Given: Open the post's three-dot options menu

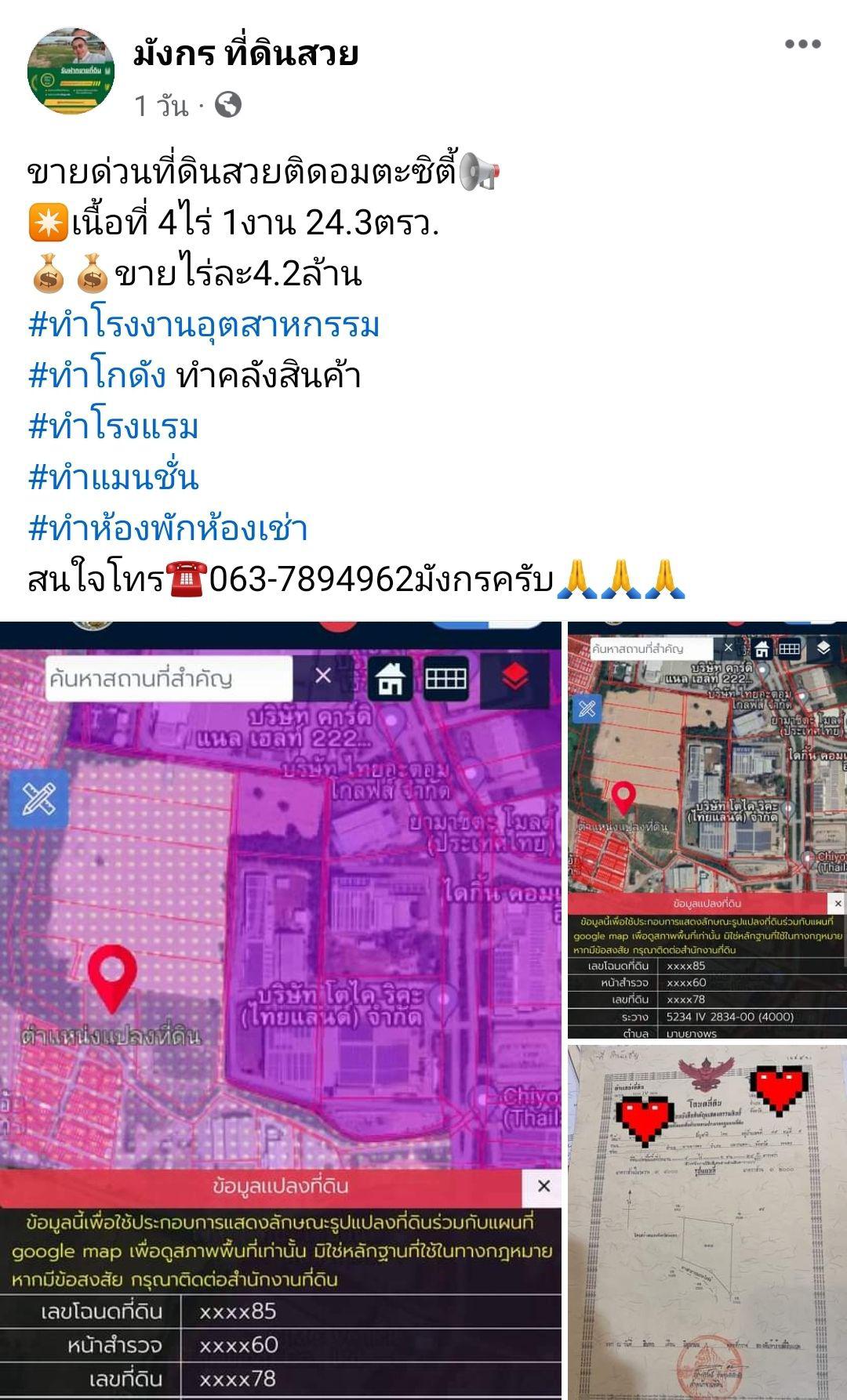Looking at the screenshot, I should (x=802, y=44).
